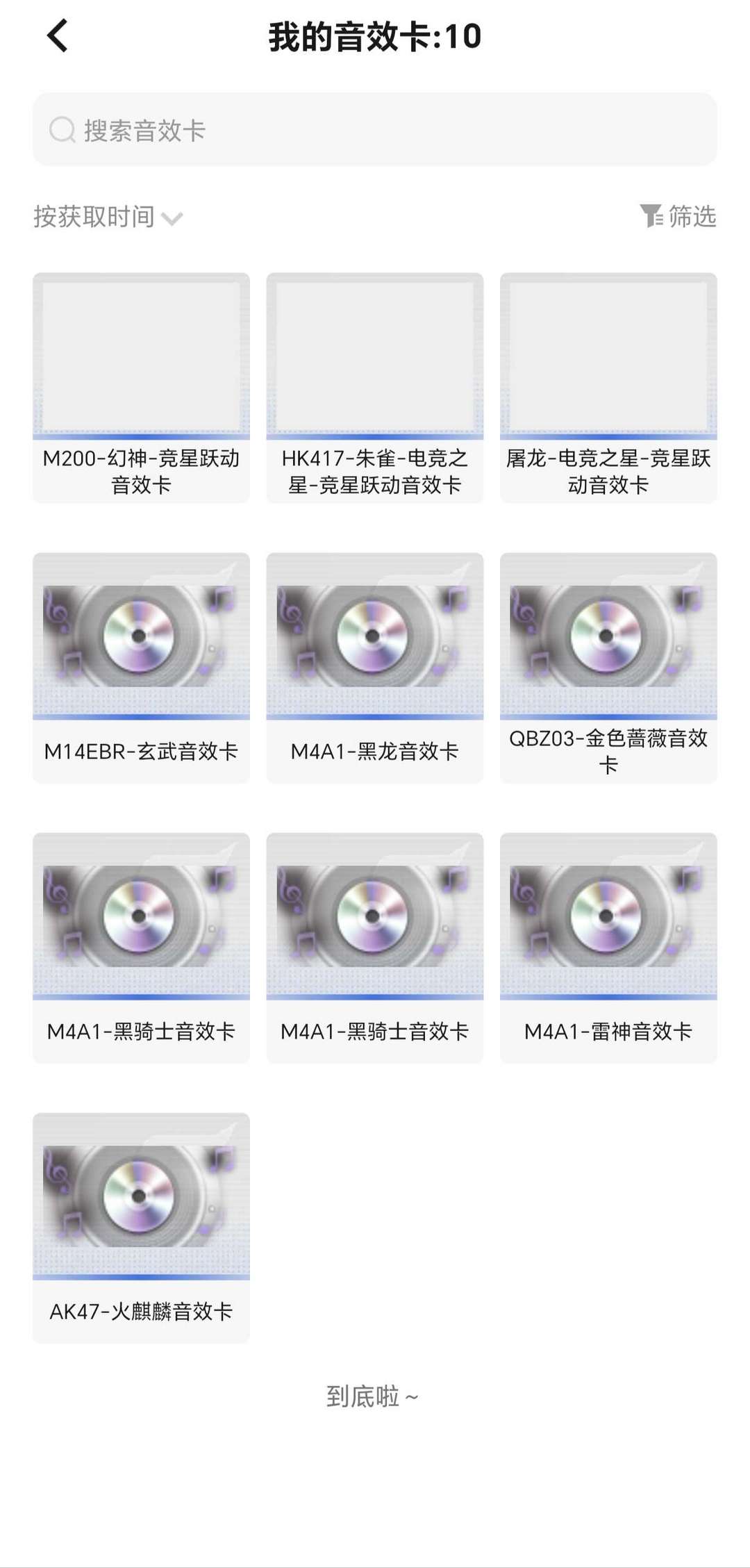Tap the chevron next to 按获取时间
This screenshot has height=1568, width=750.
172,217
